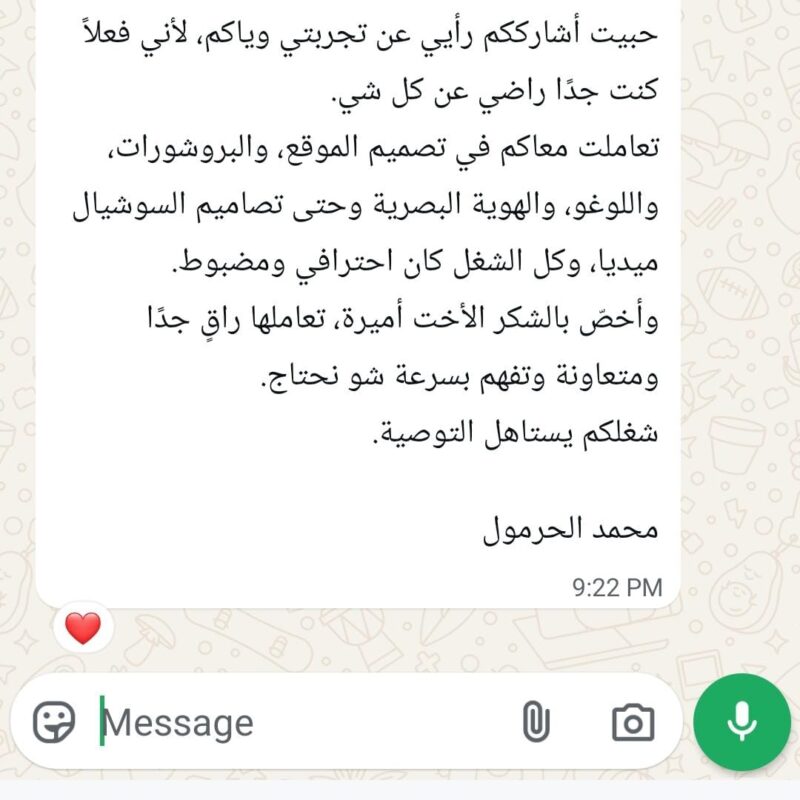Tap the Message text input field
This screenshot has width=800, height=800.
tap(300, 722)
